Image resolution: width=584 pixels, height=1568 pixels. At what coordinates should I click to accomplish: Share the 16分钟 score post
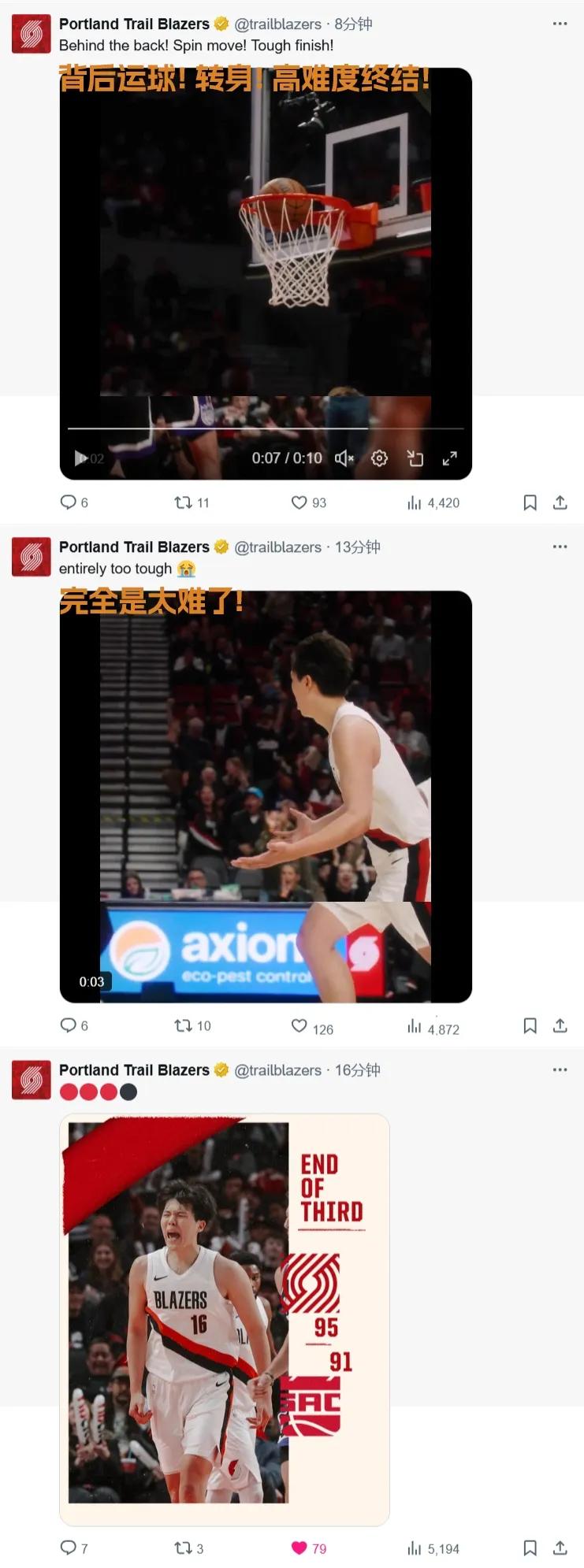click(x=560, y=1548)
